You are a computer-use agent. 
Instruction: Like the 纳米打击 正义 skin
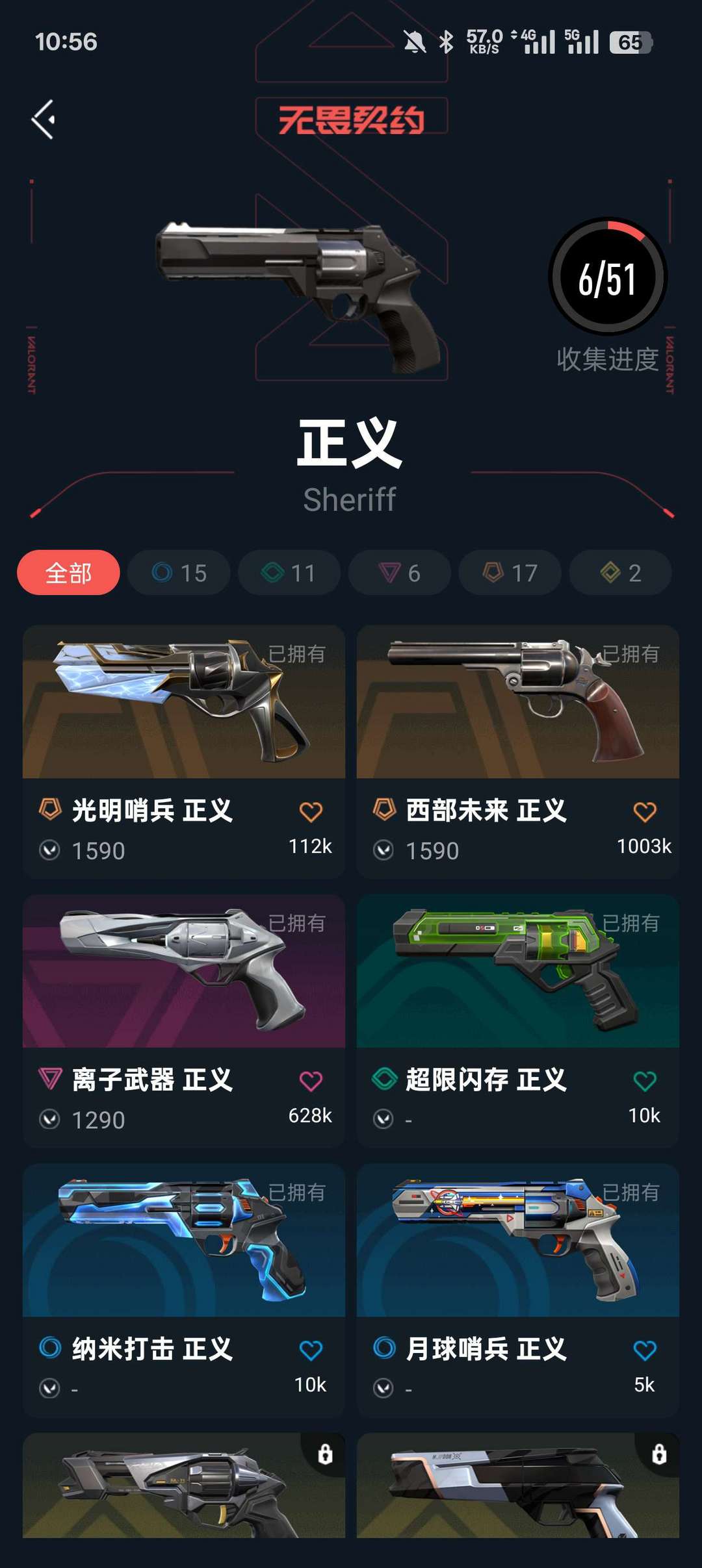pyautogui.click(x=311, y=1350)
